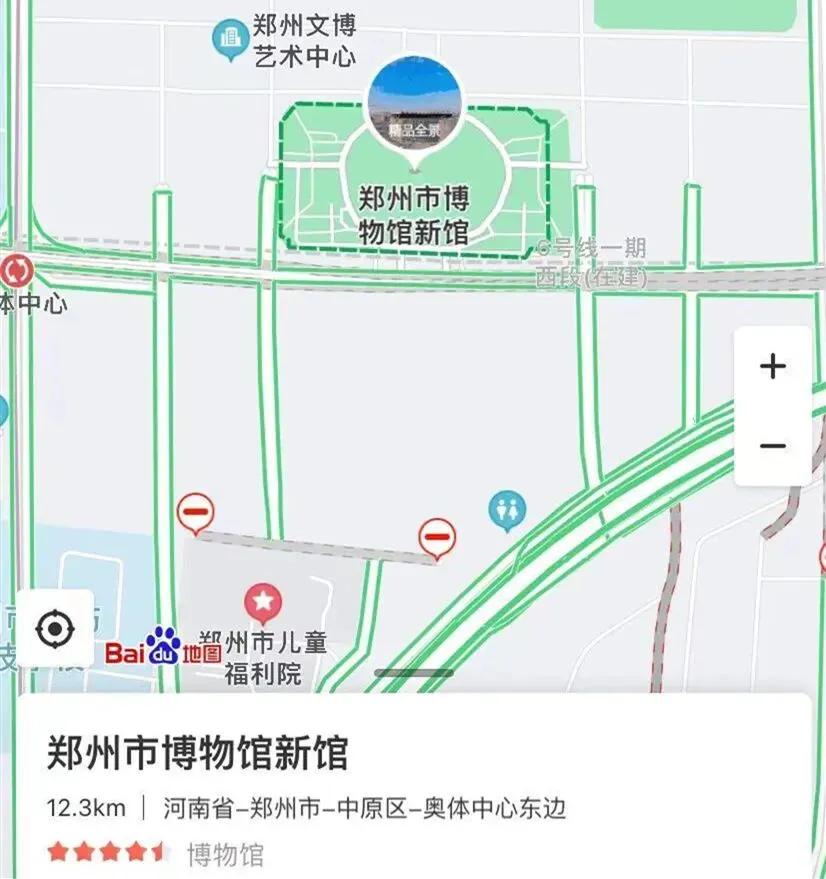The image size is (826, 879).
Task: Zoom out with the minus button
Action: tap(773, 446)
